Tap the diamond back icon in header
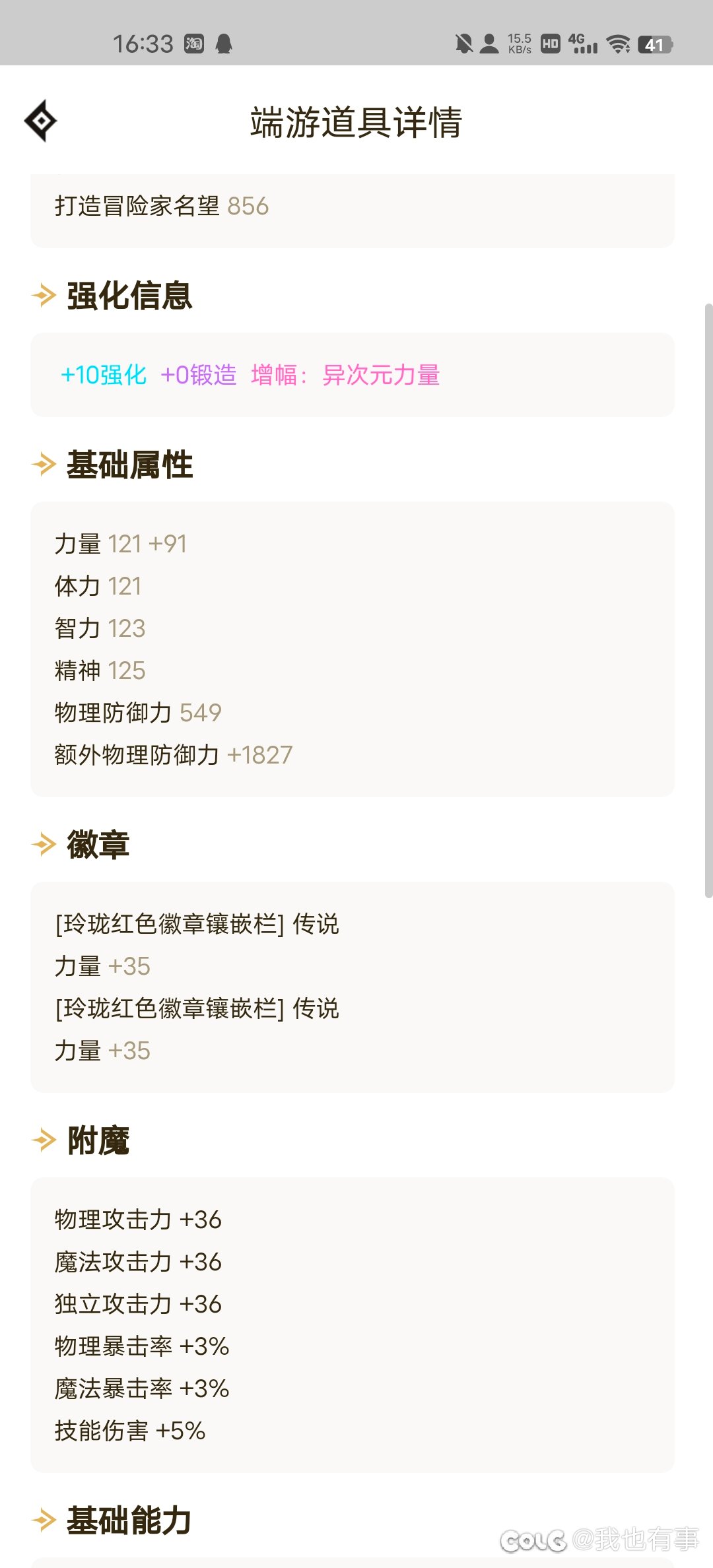The image size is (713, 1568). tap(40, 121)
